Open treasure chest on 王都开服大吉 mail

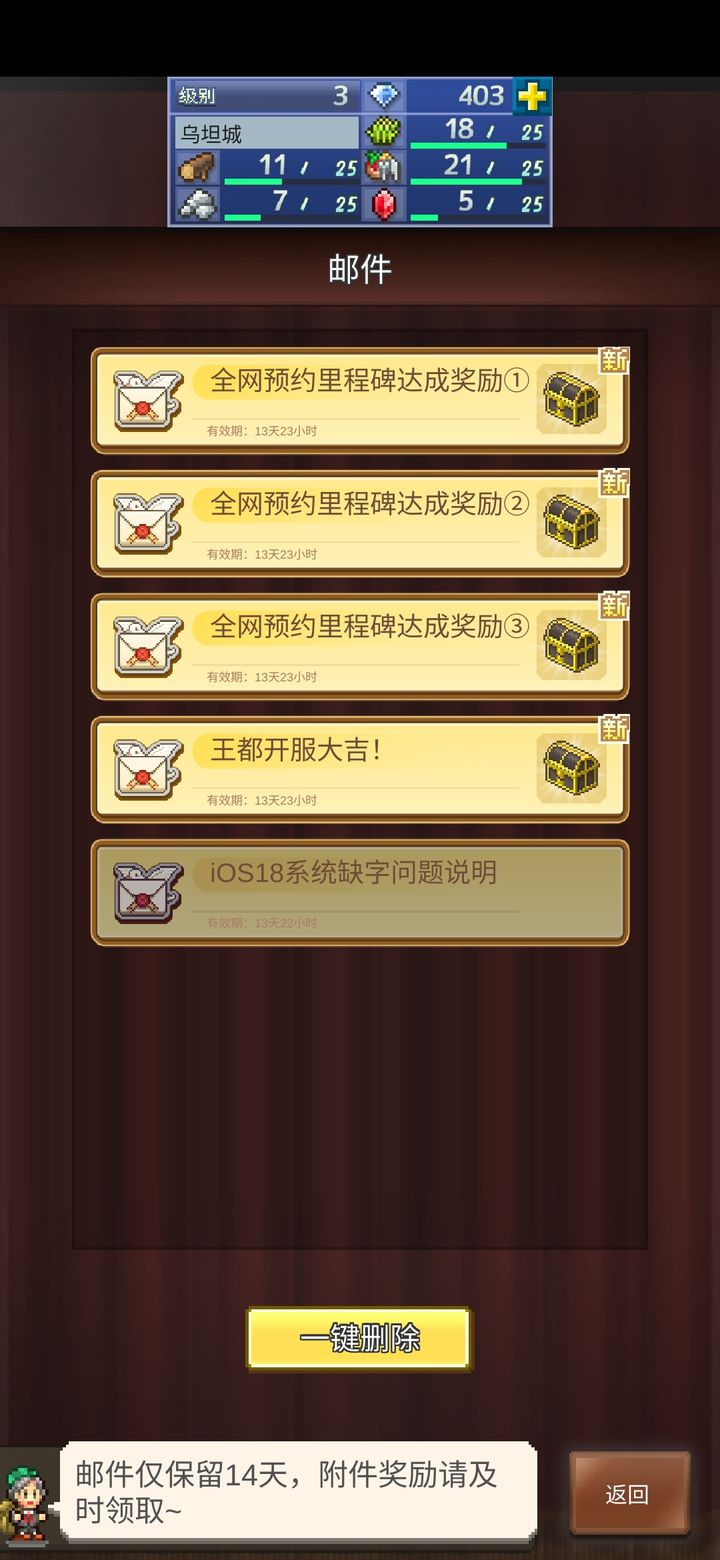coord(571,770)
